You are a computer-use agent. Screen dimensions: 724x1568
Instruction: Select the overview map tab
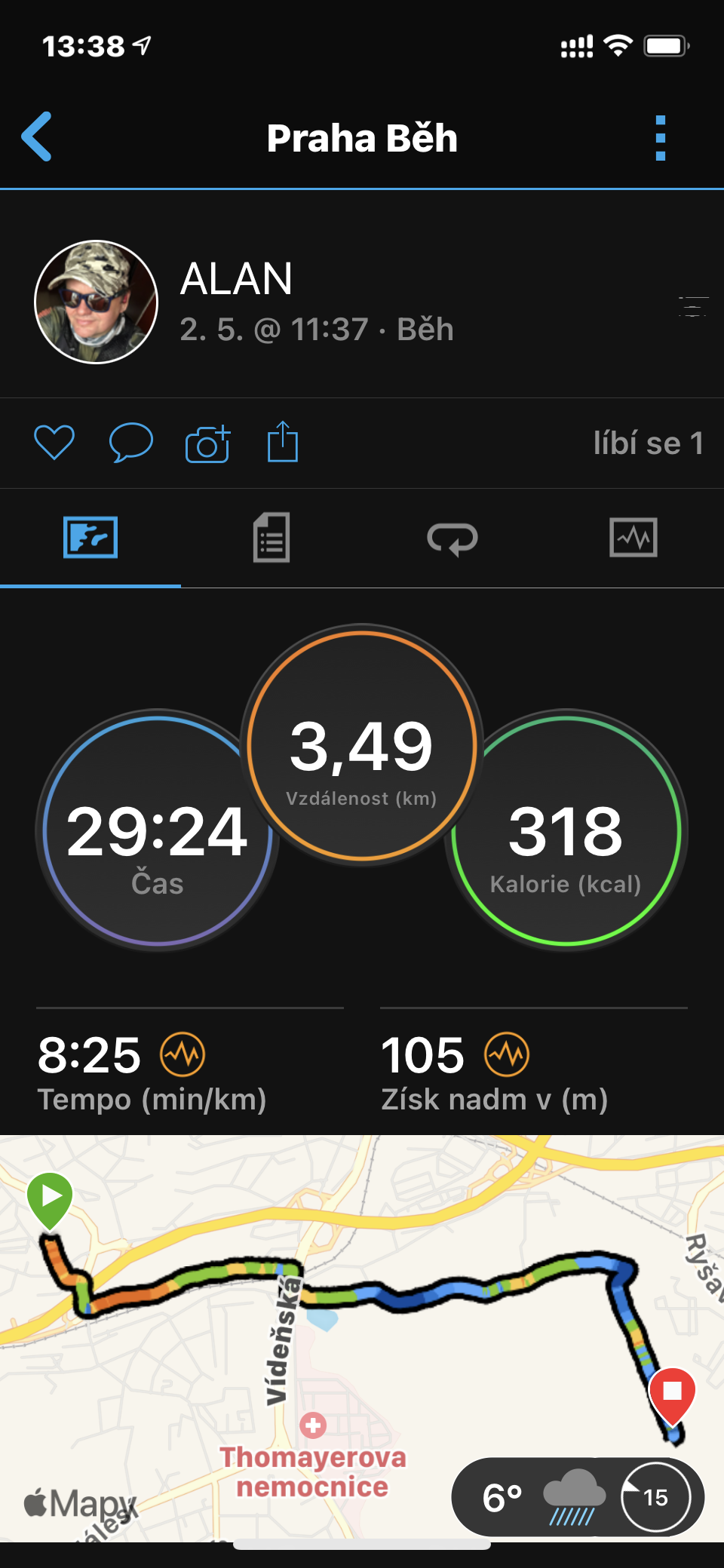90,538
